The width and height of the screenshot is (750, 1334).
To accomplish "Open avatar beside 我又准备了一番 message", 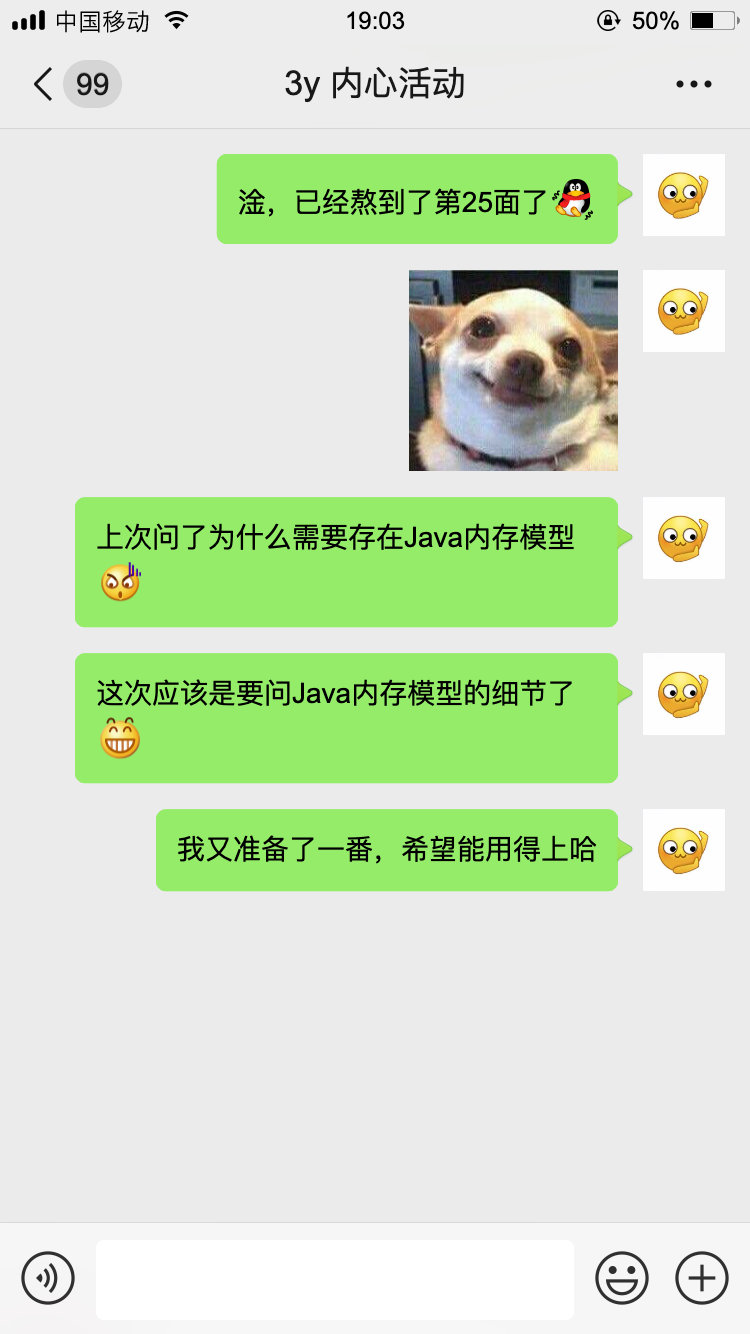I will pos(683,850).
